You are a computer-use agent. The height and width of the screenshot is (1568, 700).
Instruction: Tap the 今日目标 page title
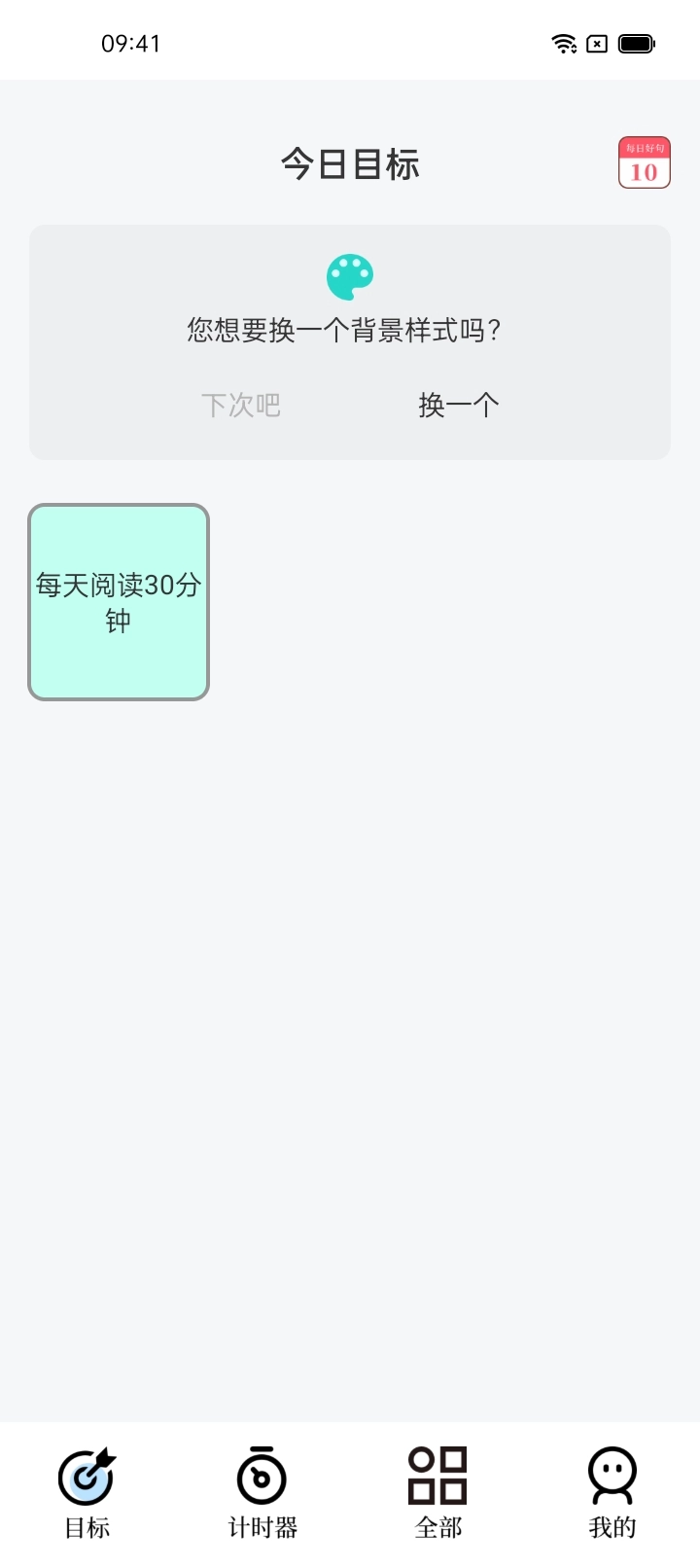349,164
